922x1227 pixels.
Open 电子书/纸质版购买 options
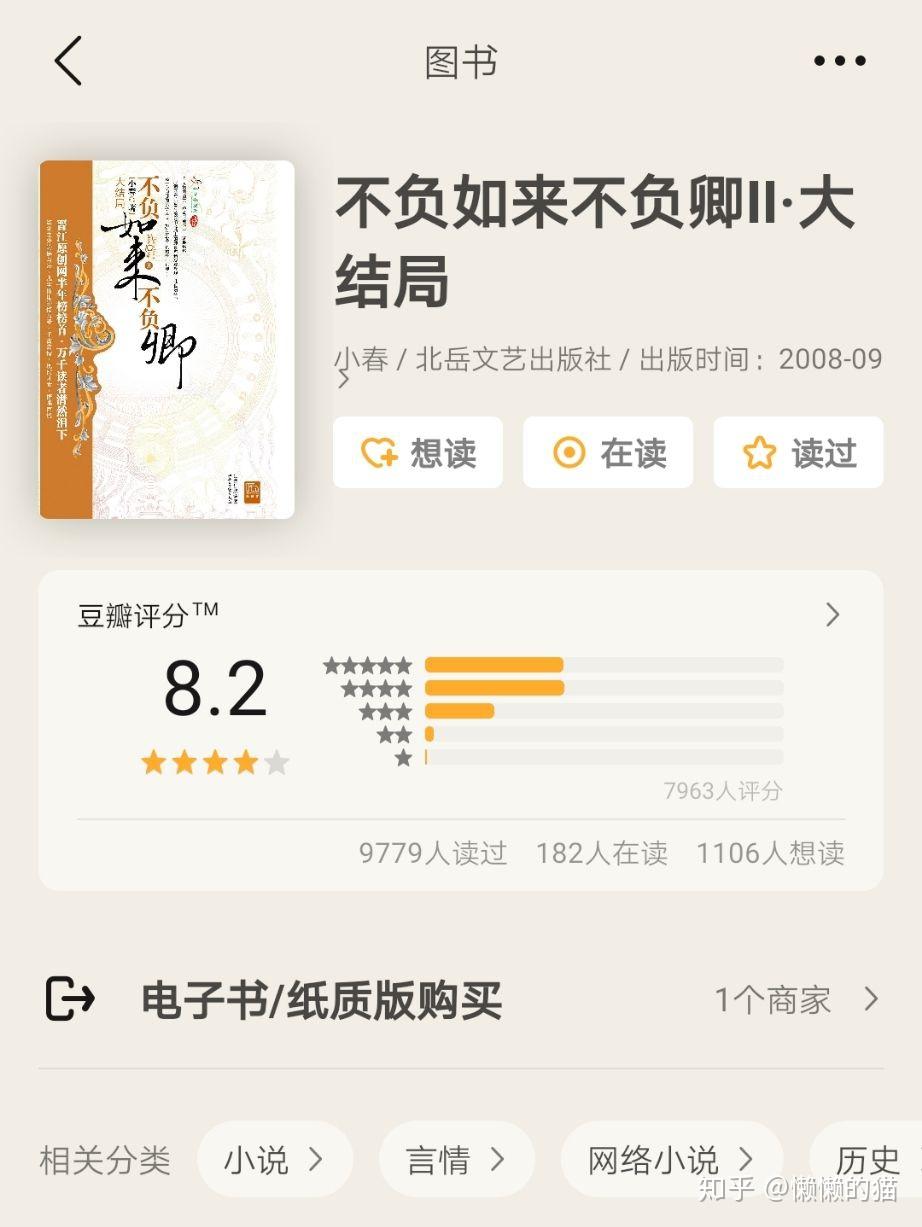[x=460, y=1000]
